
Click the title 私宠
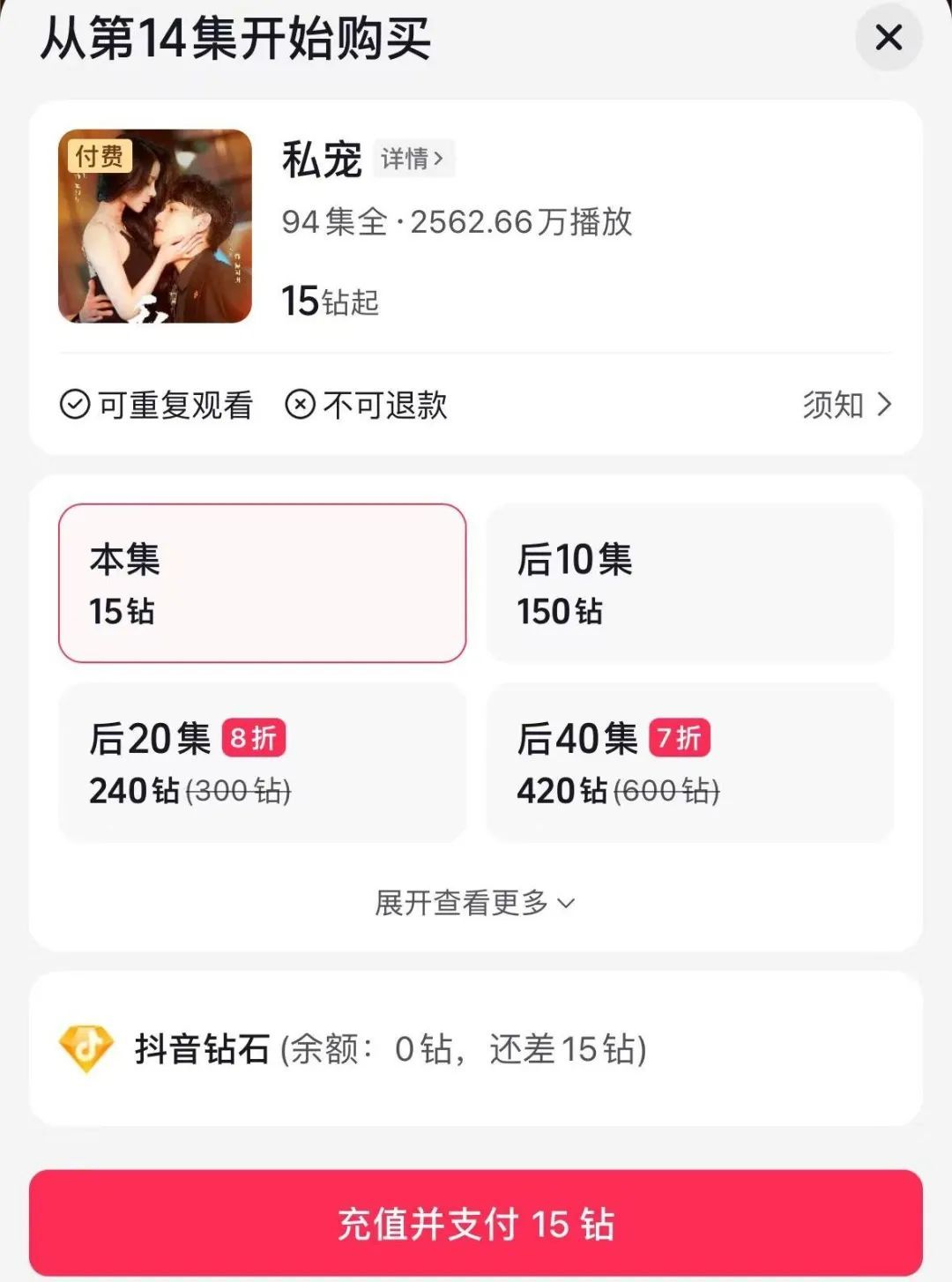(x=321, y=161)
